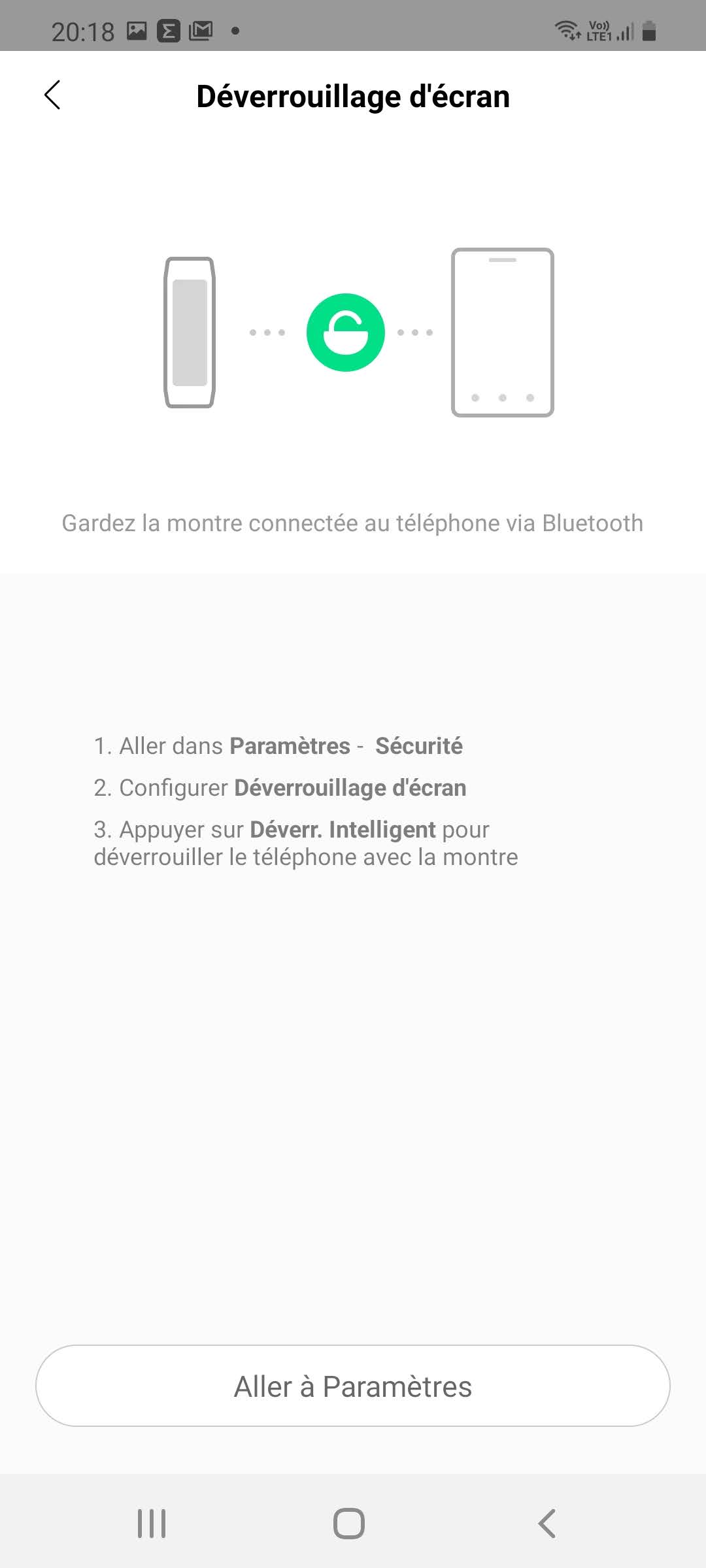Tap the Aller à Paramètres button
This screenshot has height=1568, width=706.
click(x=353, y=1386)
